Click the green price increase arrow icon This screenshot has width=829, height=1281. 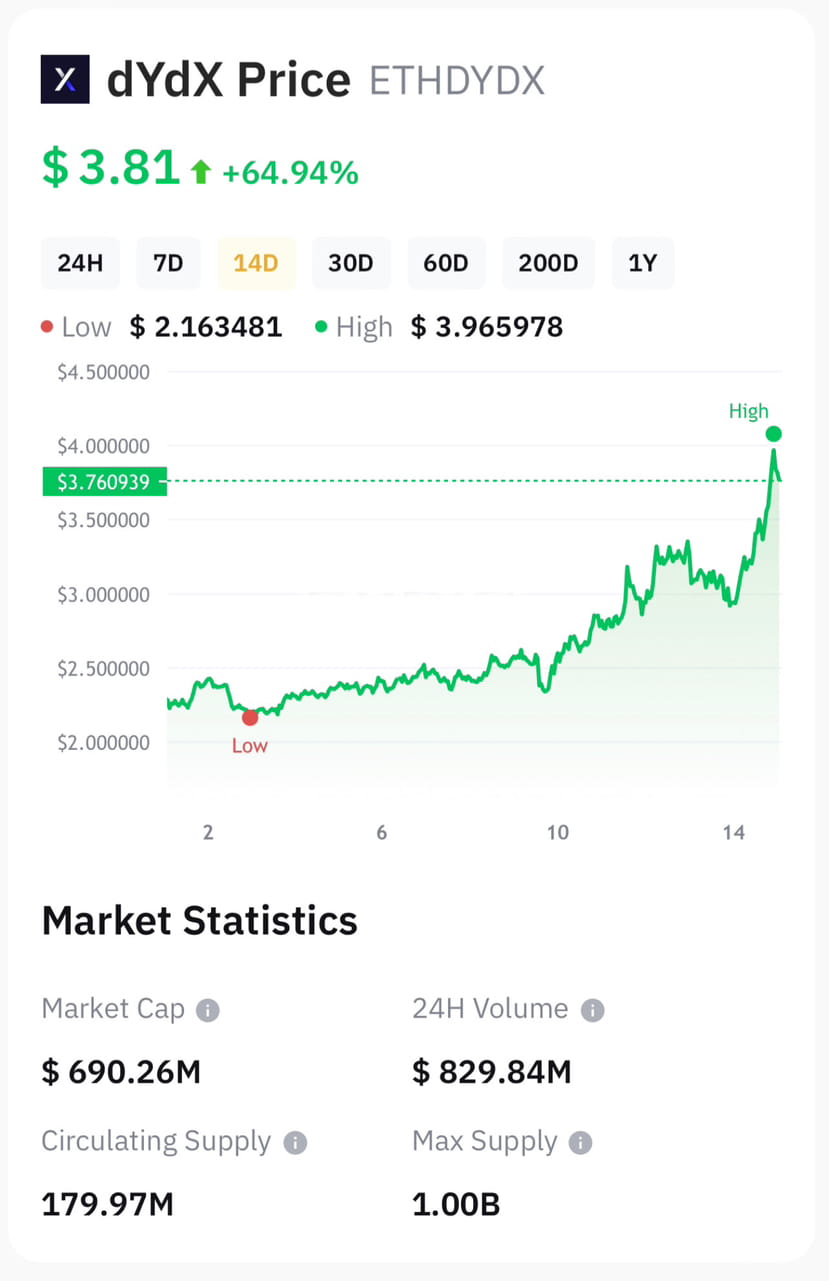201,170
